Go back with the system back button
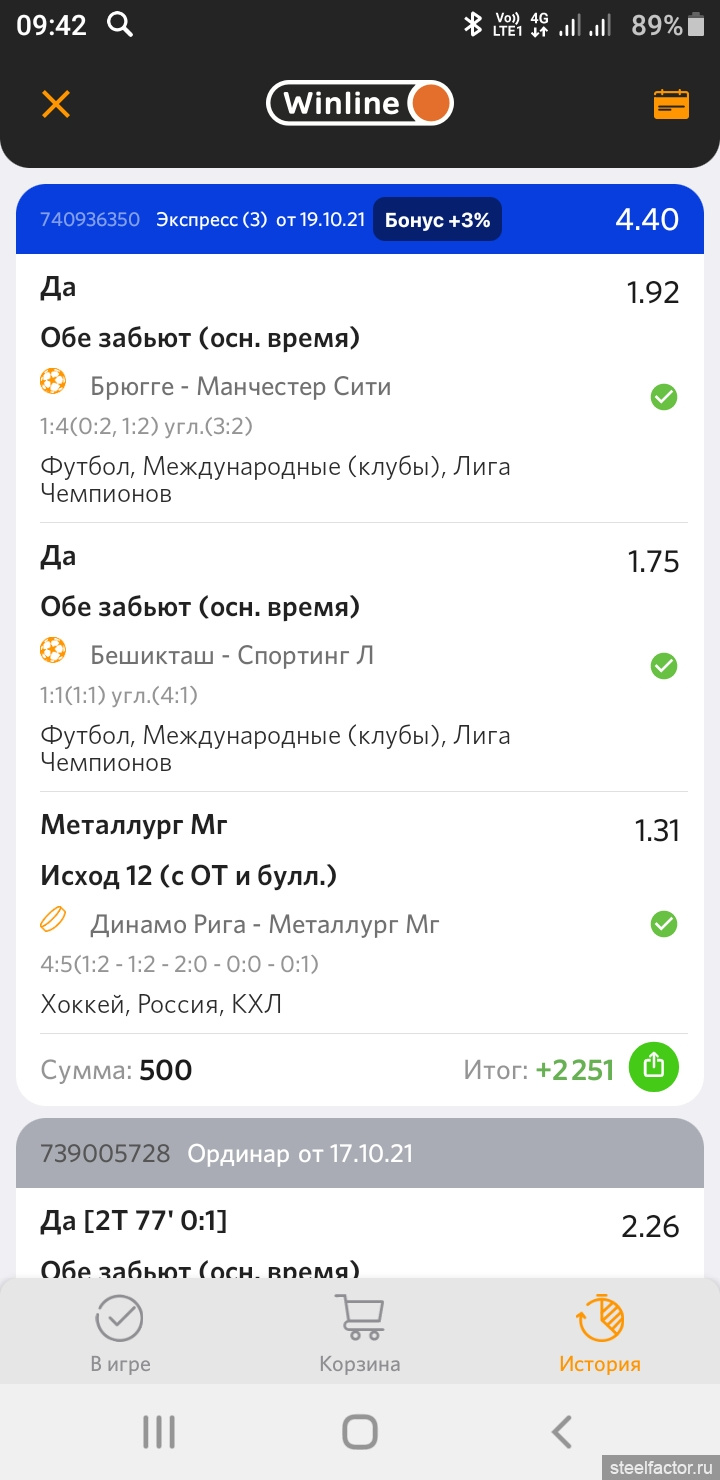Image resolution: width=720 pixels, height=1480 pixels. (562, 1432)
